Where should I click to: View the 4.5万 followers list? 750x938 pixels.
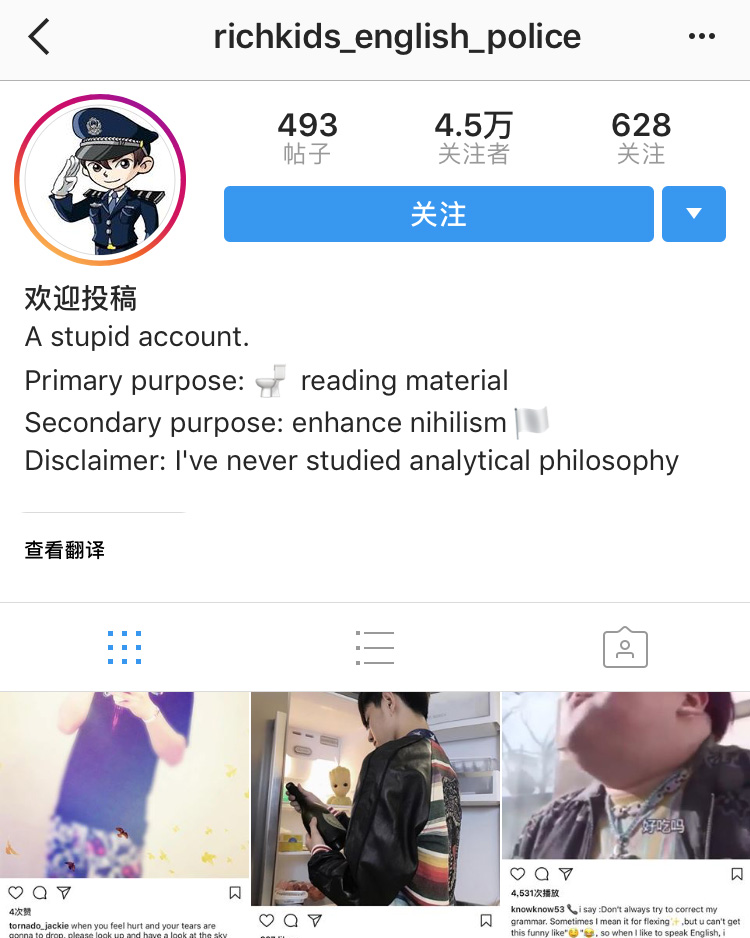tap(473, 138)
